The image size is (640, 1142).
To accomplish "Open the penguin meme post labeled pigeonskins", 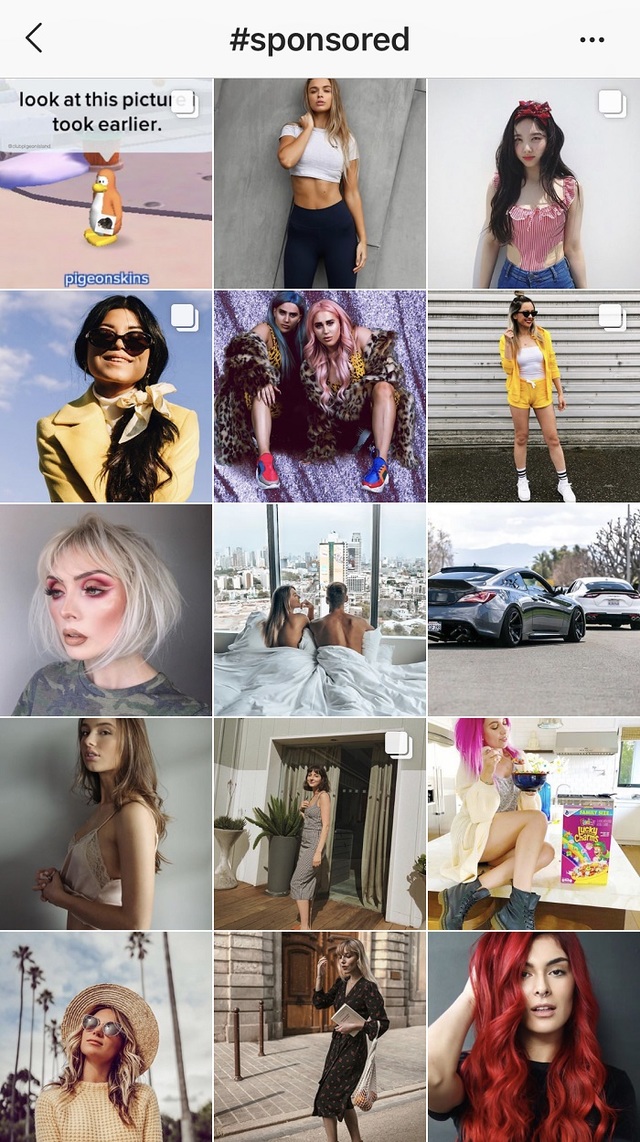I will pos(106,184).
